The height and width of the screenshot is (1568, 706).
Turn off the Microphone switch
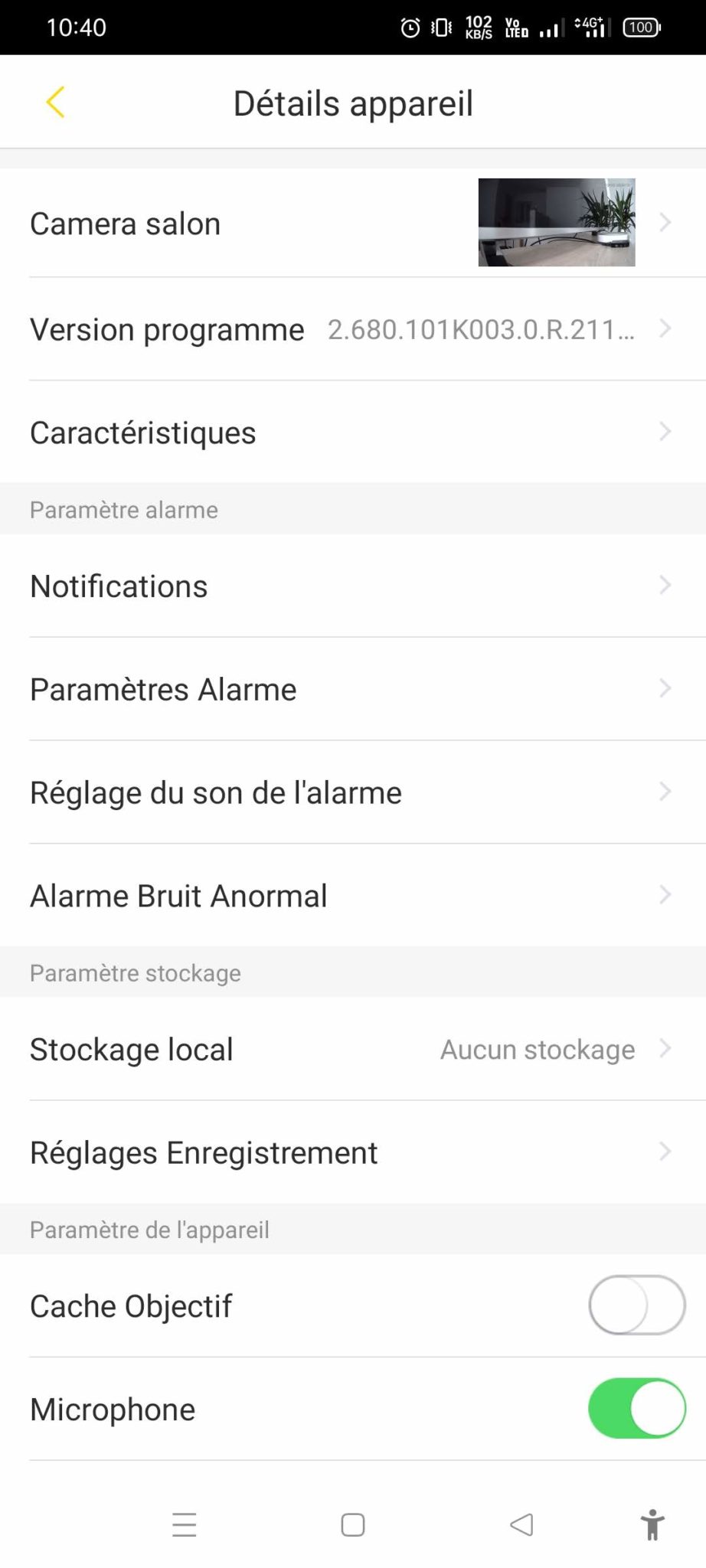pyautogui.click(x=636, y=1408)
